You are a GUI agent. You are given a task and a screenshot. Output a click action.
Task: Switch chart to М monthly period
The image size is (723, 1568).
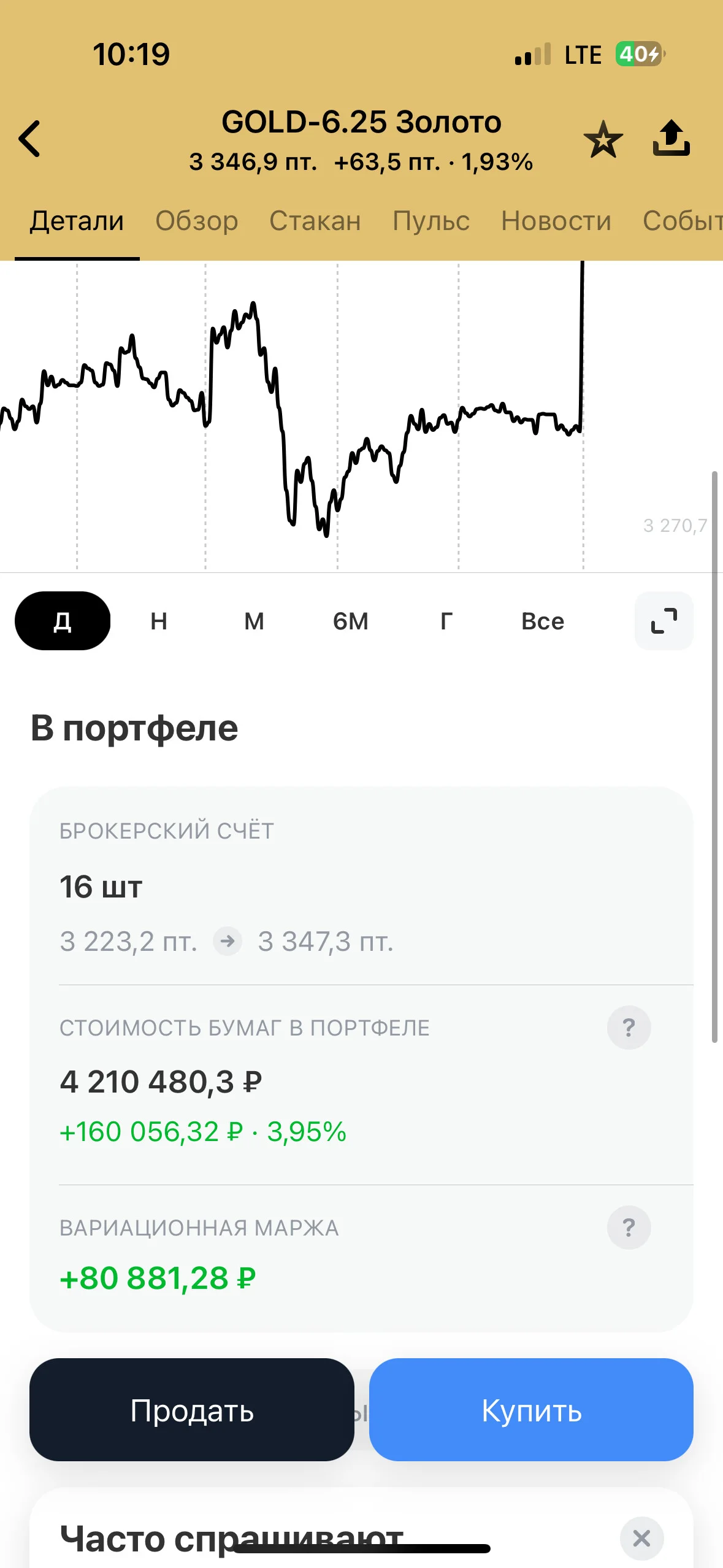click(254, 621)
